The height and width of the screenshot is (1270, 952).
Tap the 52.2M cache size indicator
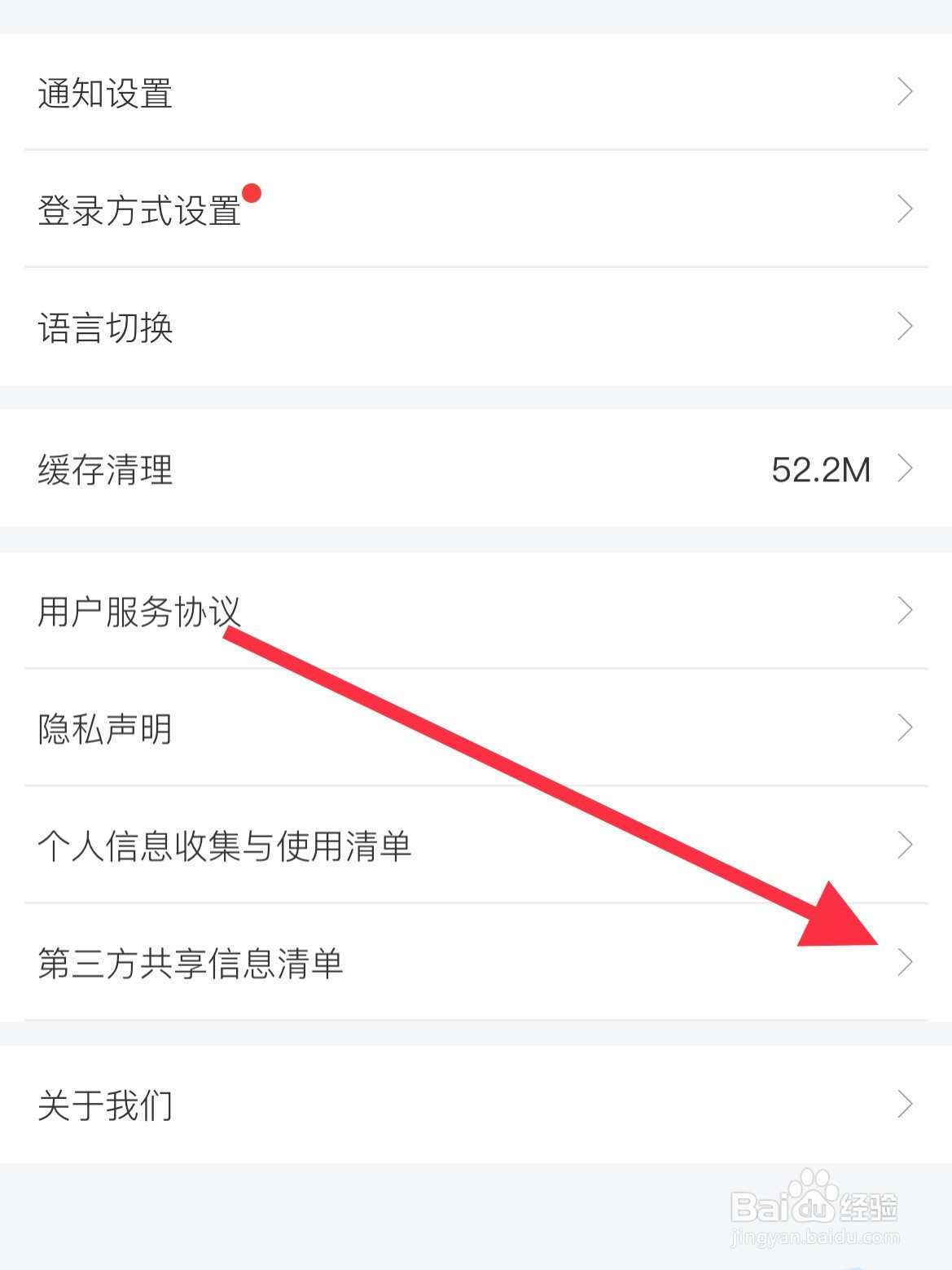tap(821, 469)
